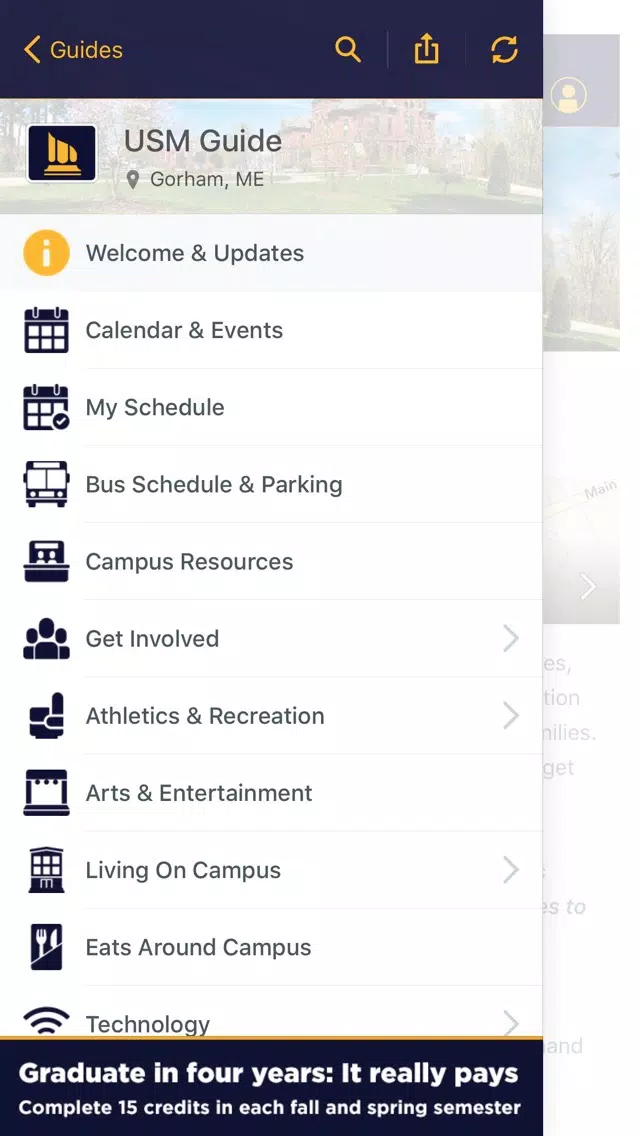Screen dimensions: 639x1136
Task: Refresh the guide content
Action: pos(504,50)
